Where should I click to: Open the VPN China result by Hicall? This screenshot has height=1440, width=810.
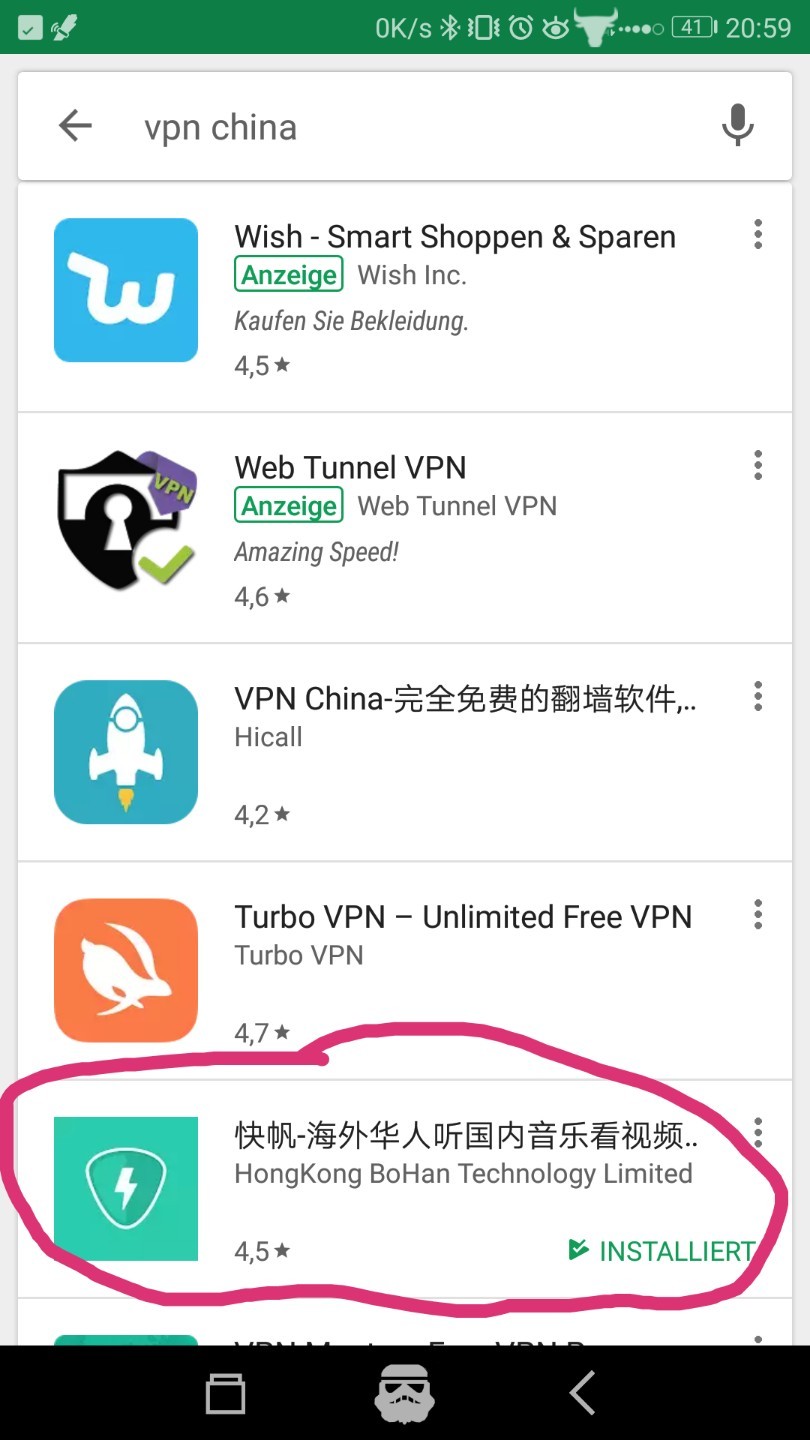coord(405,752)
